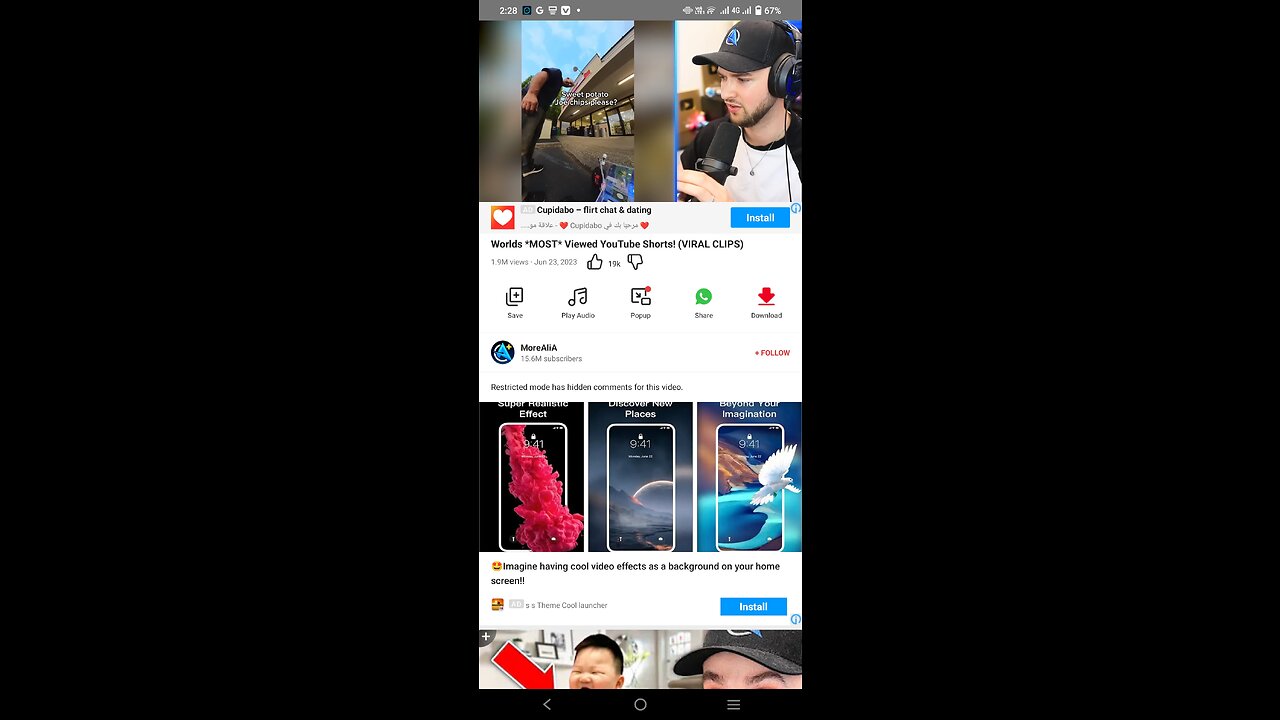This screenshot has width=1280, height=720.
Task: Open the next video with red arrow thumbnail
Action: pyautogui.click(x=640, y=662)
